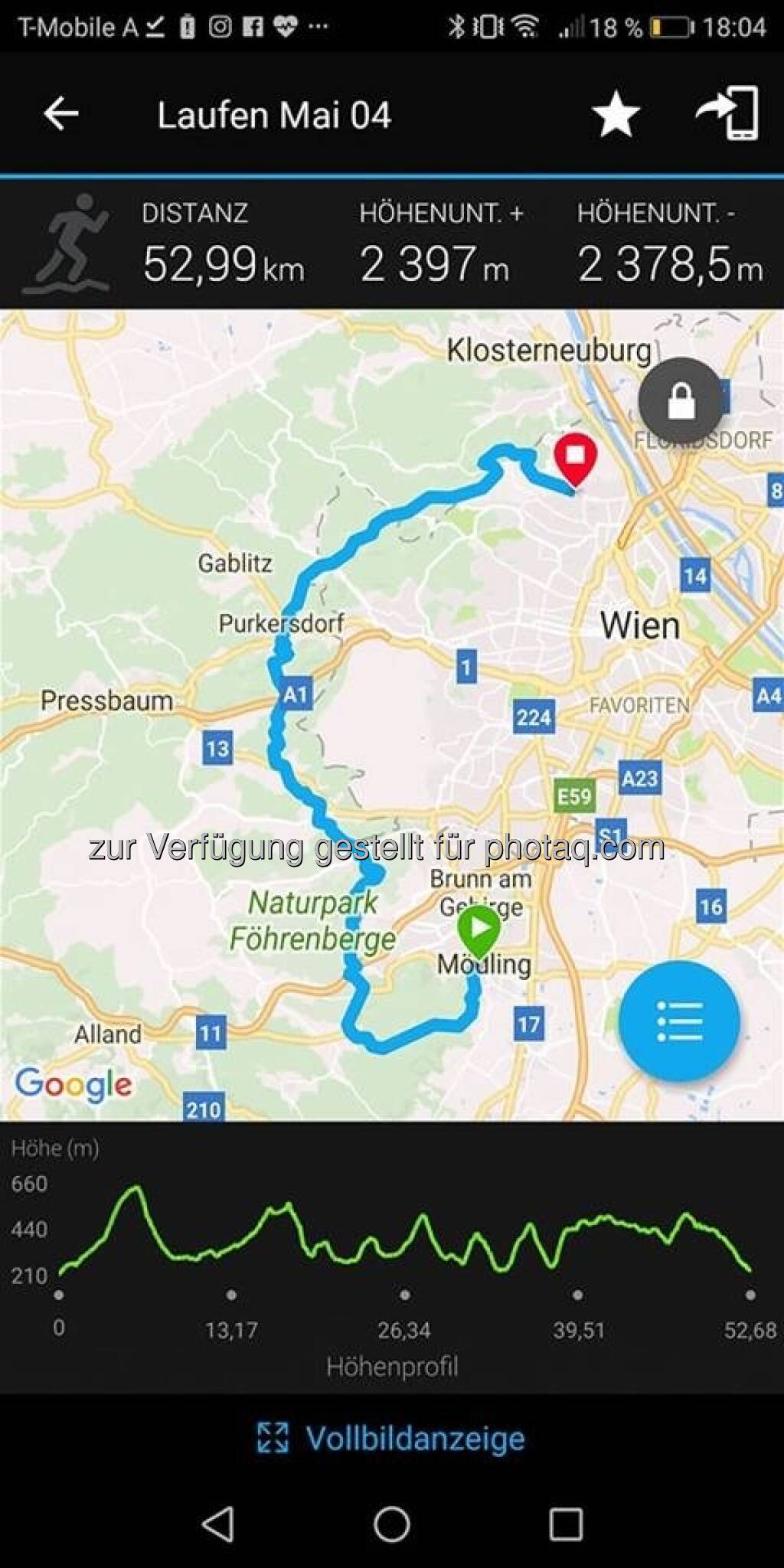This screenshot has width=784, height=1568.
Task: Open recent apps via square button
Action: tap(566, 1524)
